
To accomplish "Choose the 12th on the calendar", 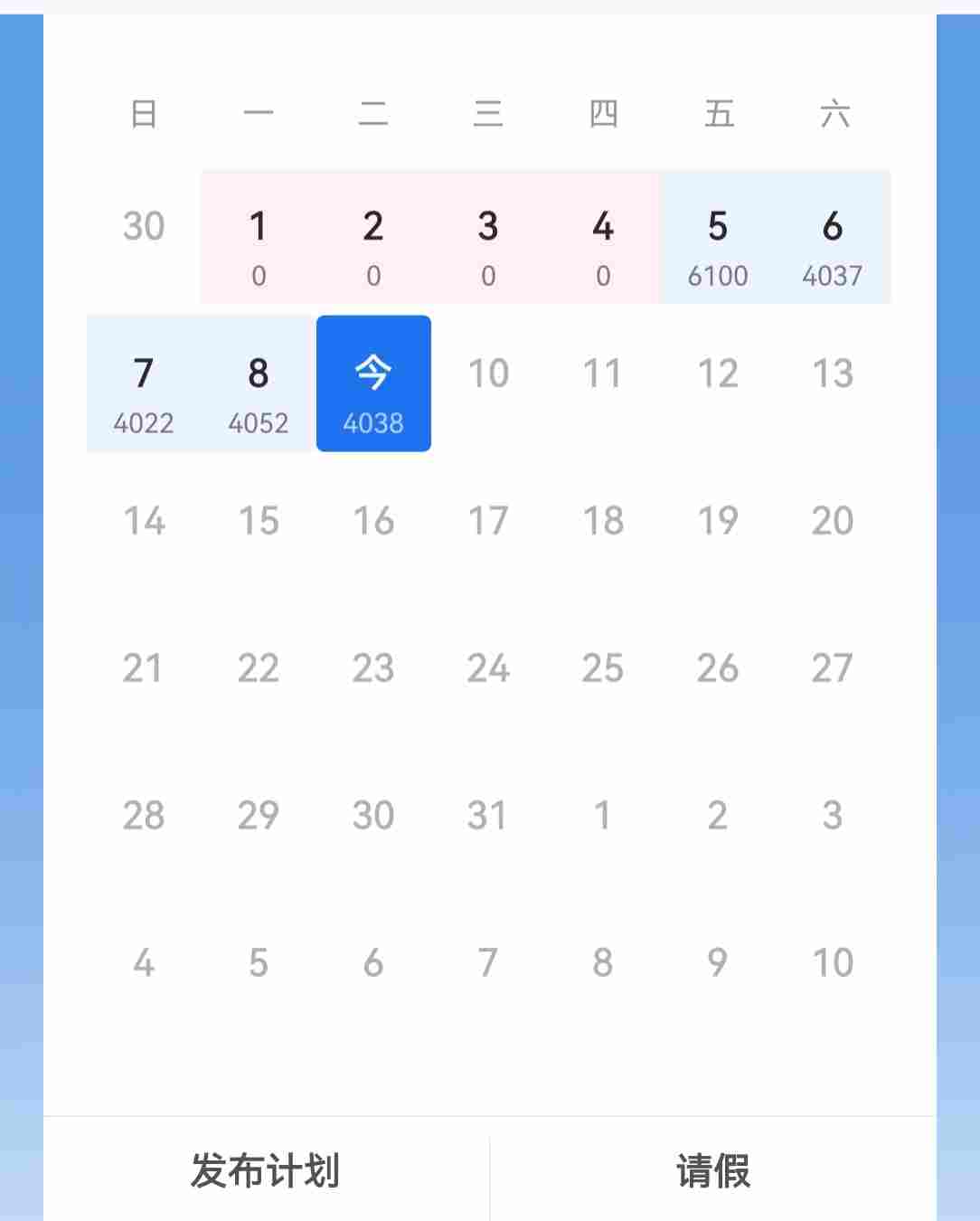I will (x=718, y=374).
